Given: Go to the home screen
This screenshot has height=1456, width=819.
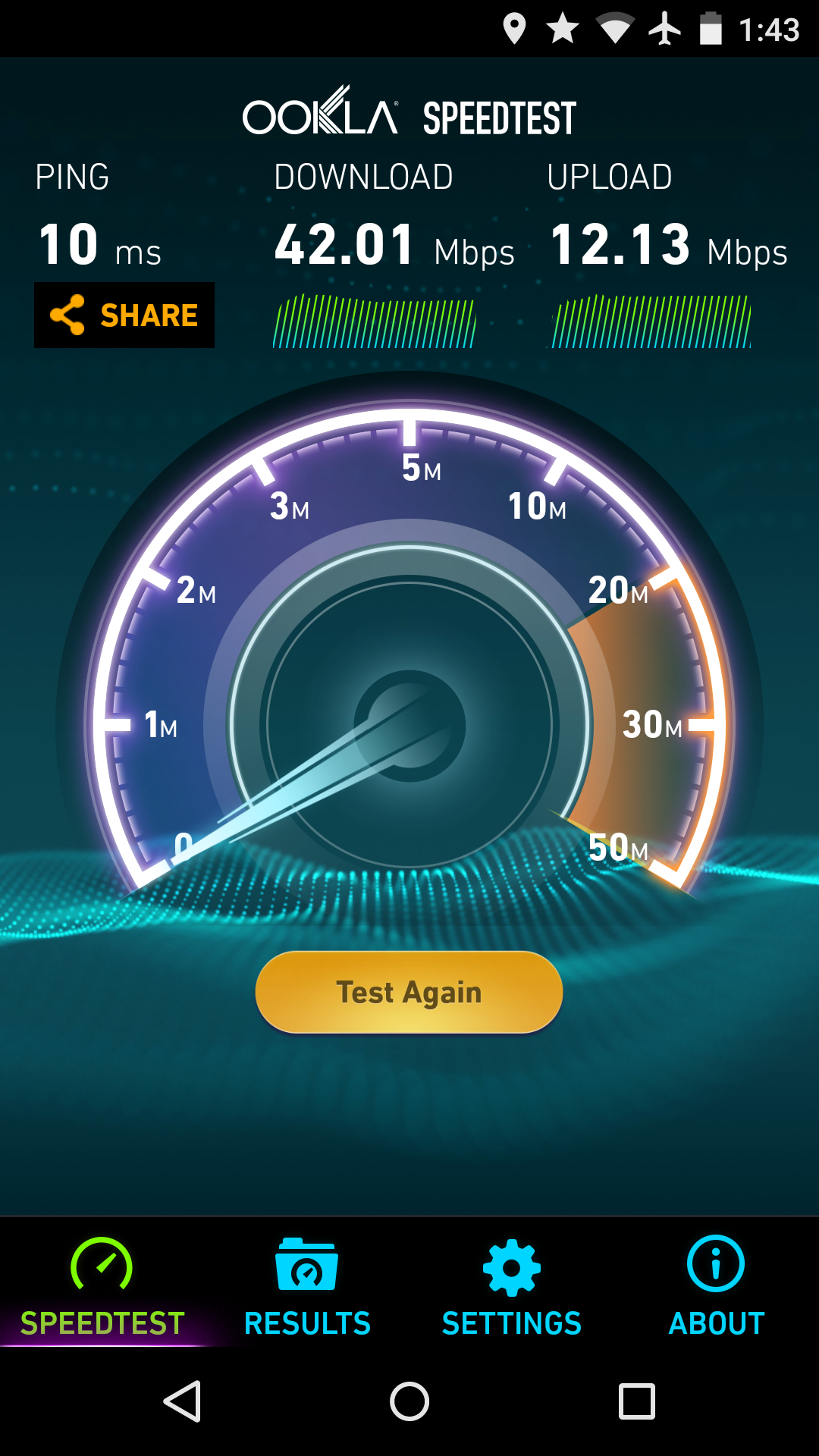Looking at the screenshot, I should 409,1401.
